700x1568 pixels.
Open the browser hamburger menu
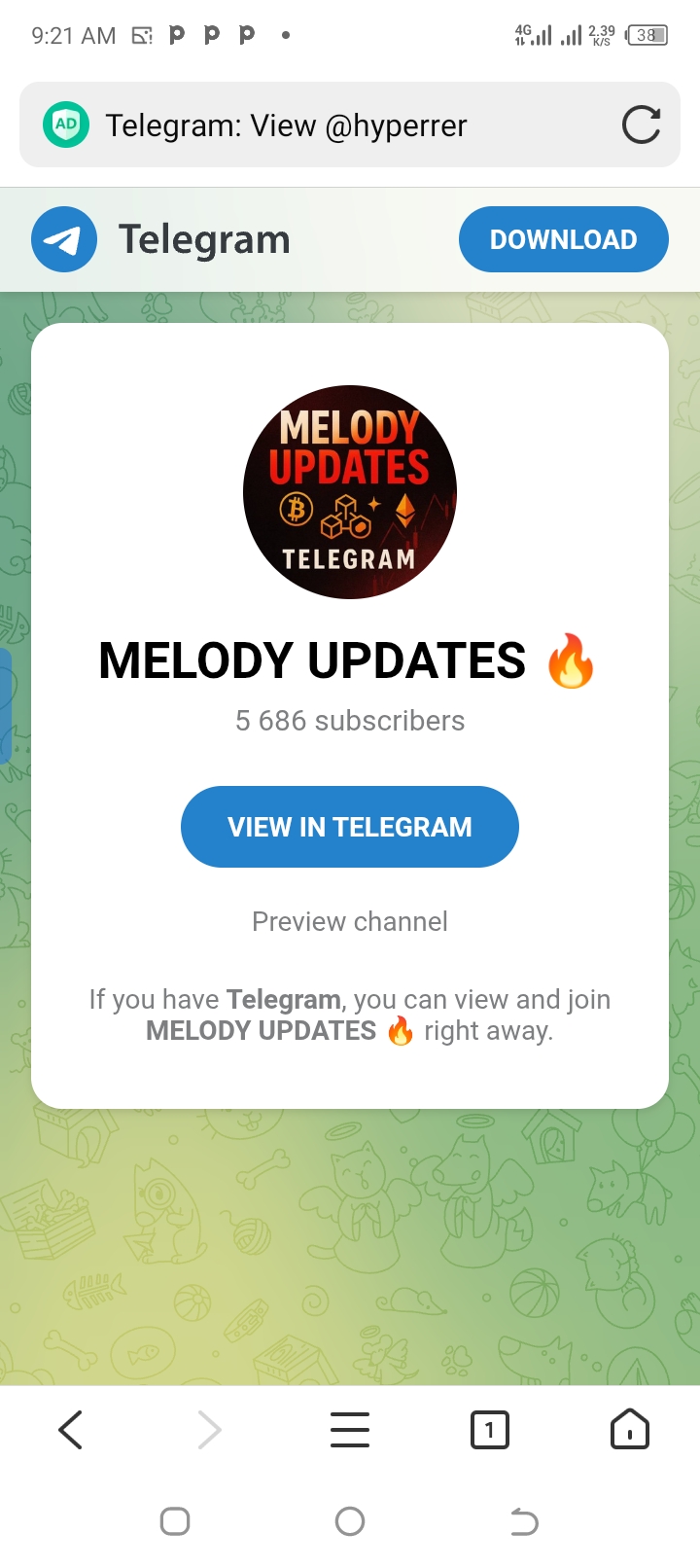point(349,1430)
